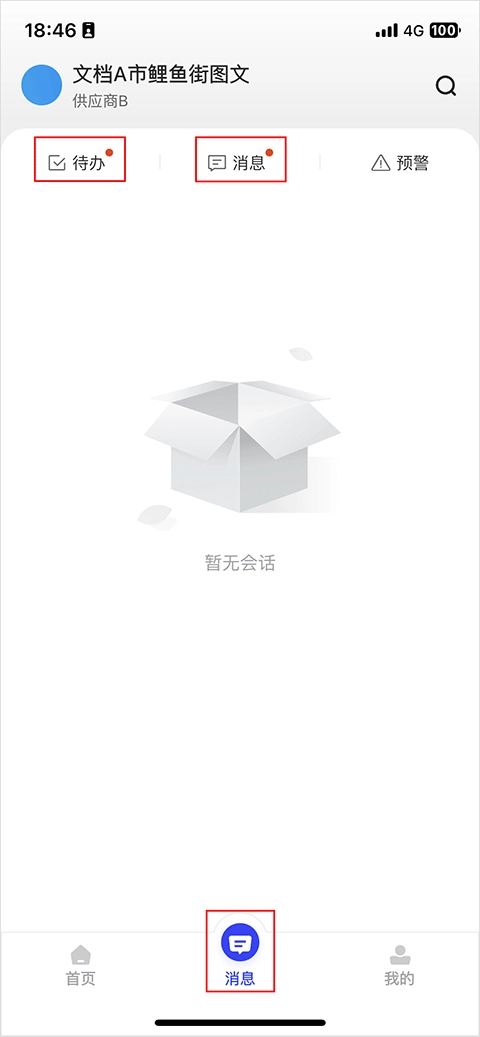Open the 我的 profile tab
This screenshot has width=480, height=1037.
pyautogui.click(x=399, y=966)
